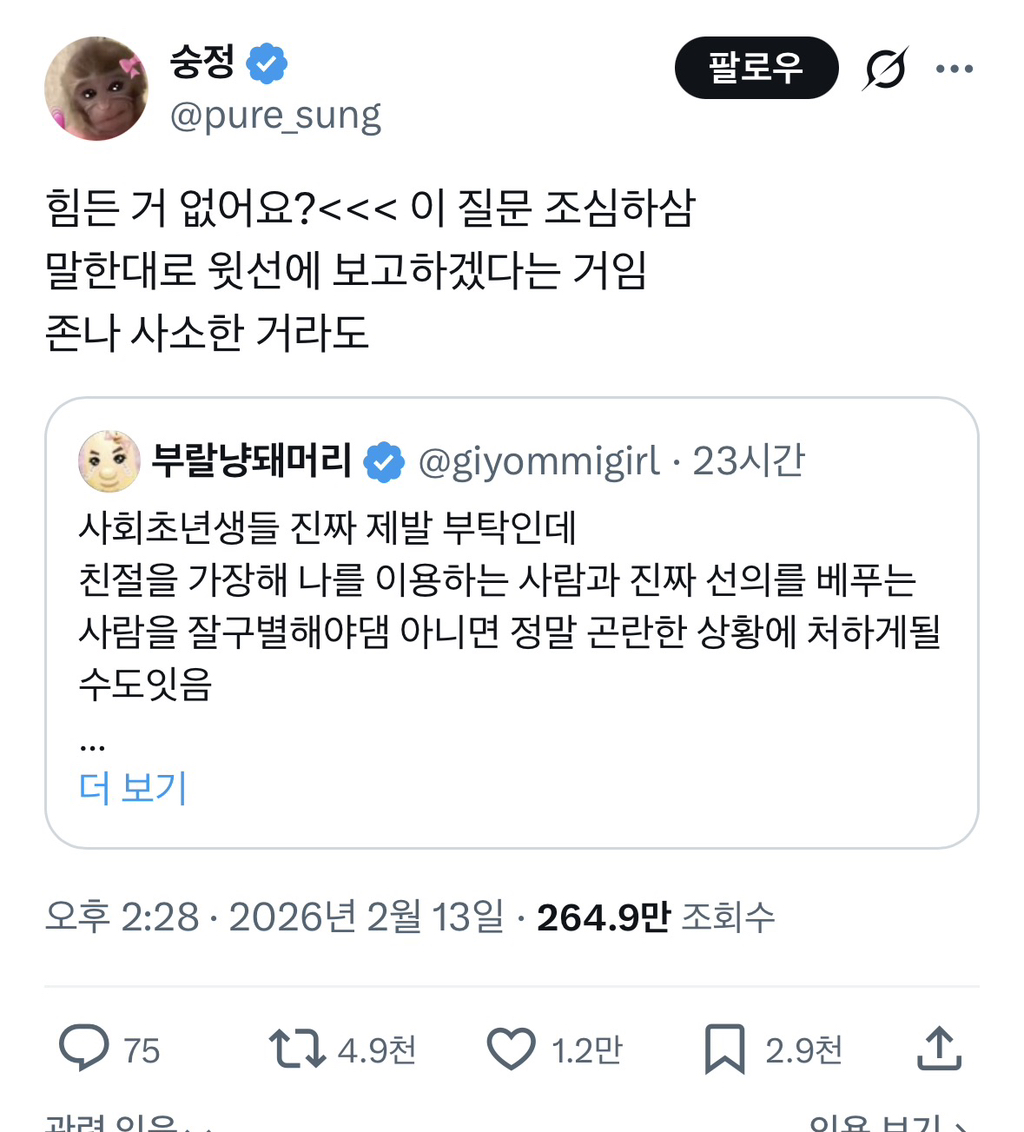Open the Grok icon next to Follow

tap(886, 68)
